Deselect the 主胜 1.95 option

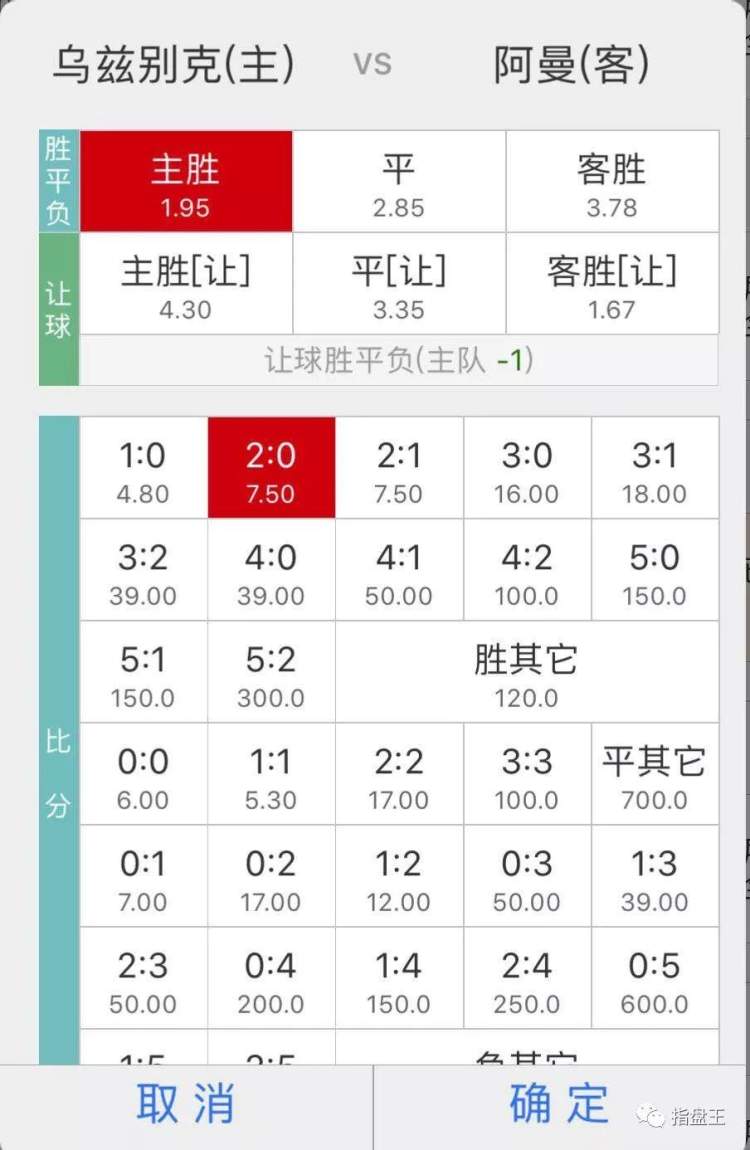pos(186,182)
